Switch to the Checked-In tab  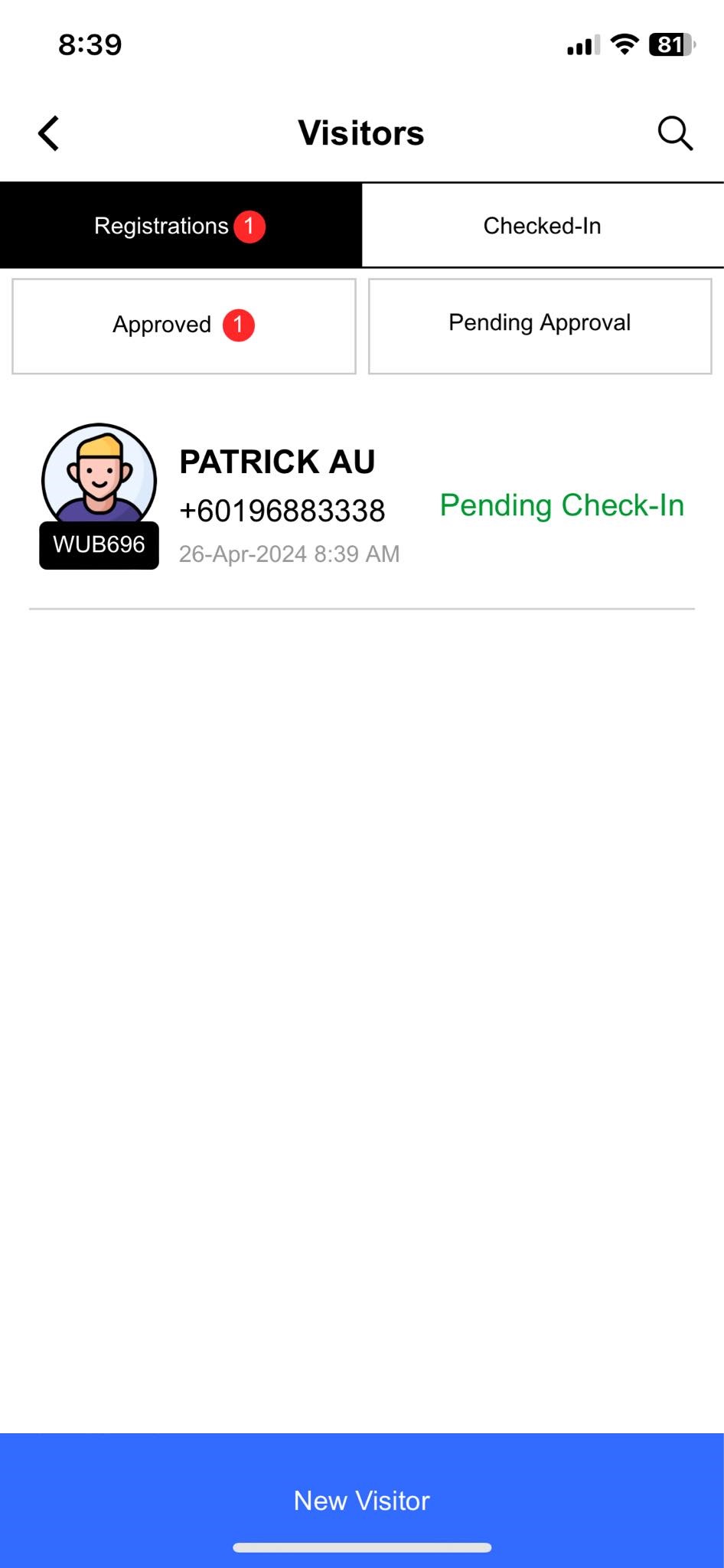pyautogui.click(x=542, y=225)
